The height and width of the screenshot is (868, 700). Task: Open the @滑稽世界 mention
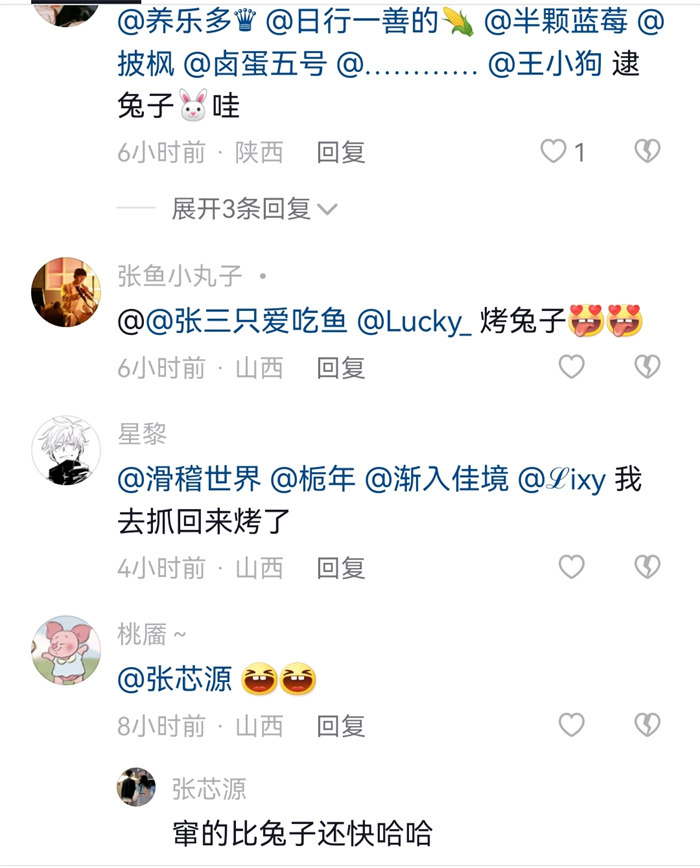(x=189, y=480)
